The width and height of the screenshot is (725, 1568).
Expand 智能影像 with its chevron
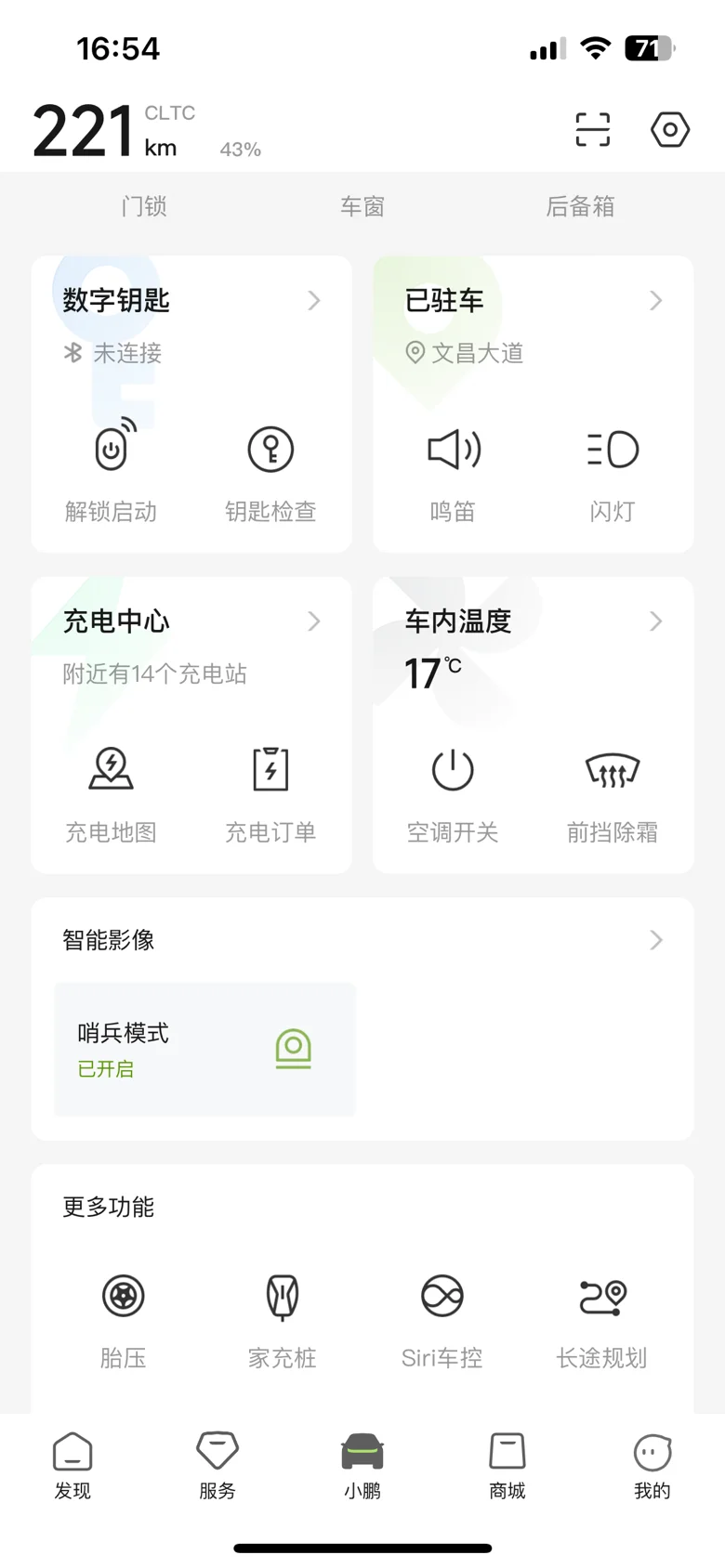click(x=656, y=940)
